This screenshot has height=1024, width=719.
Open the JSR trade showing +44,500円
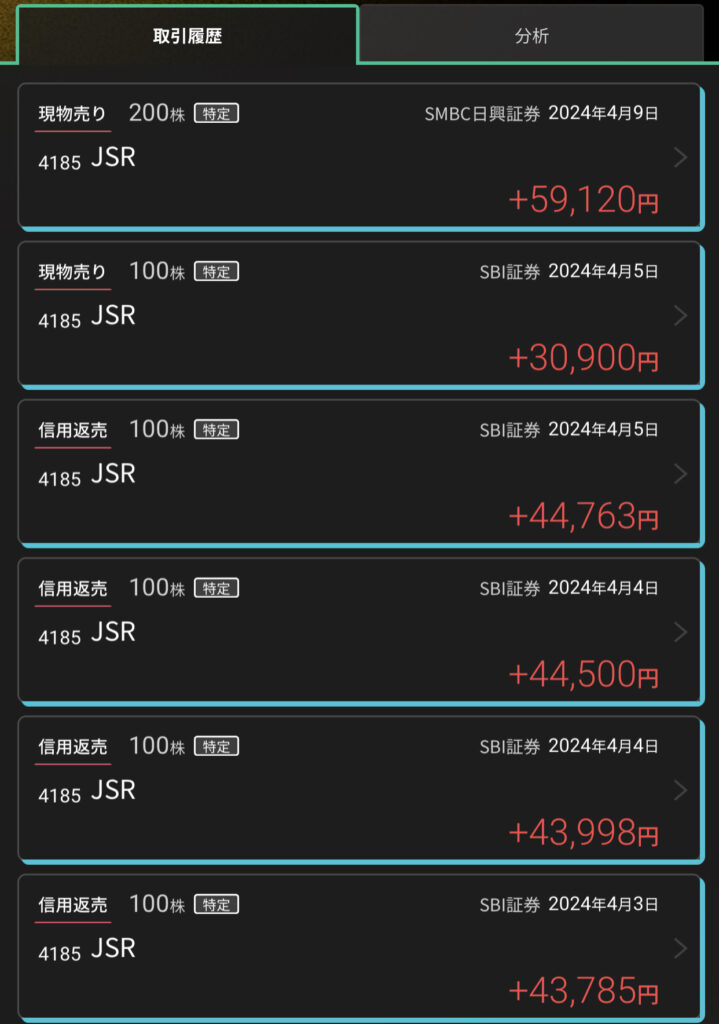point(359,630)
